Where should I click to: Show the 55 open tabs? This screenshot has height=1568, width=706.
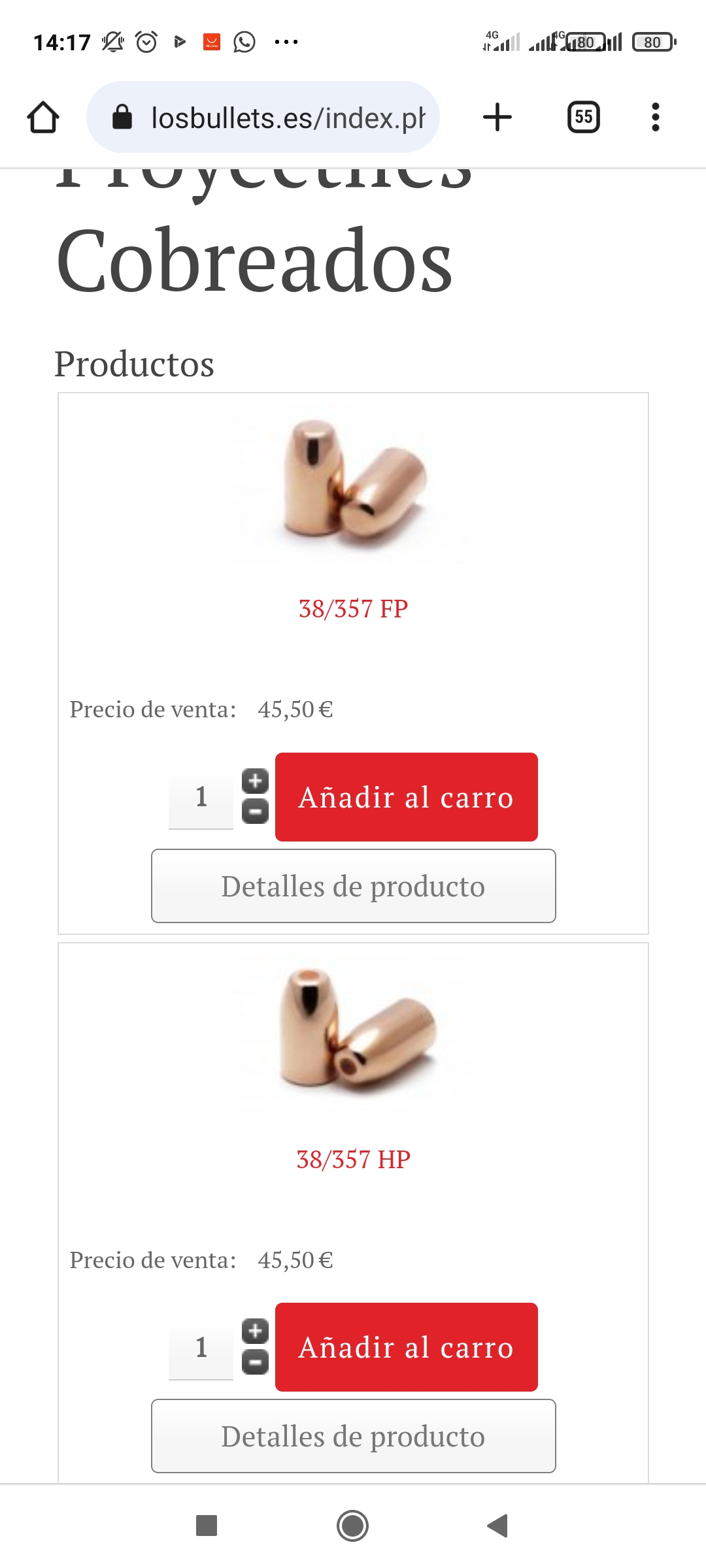click(x=583, y=118)
